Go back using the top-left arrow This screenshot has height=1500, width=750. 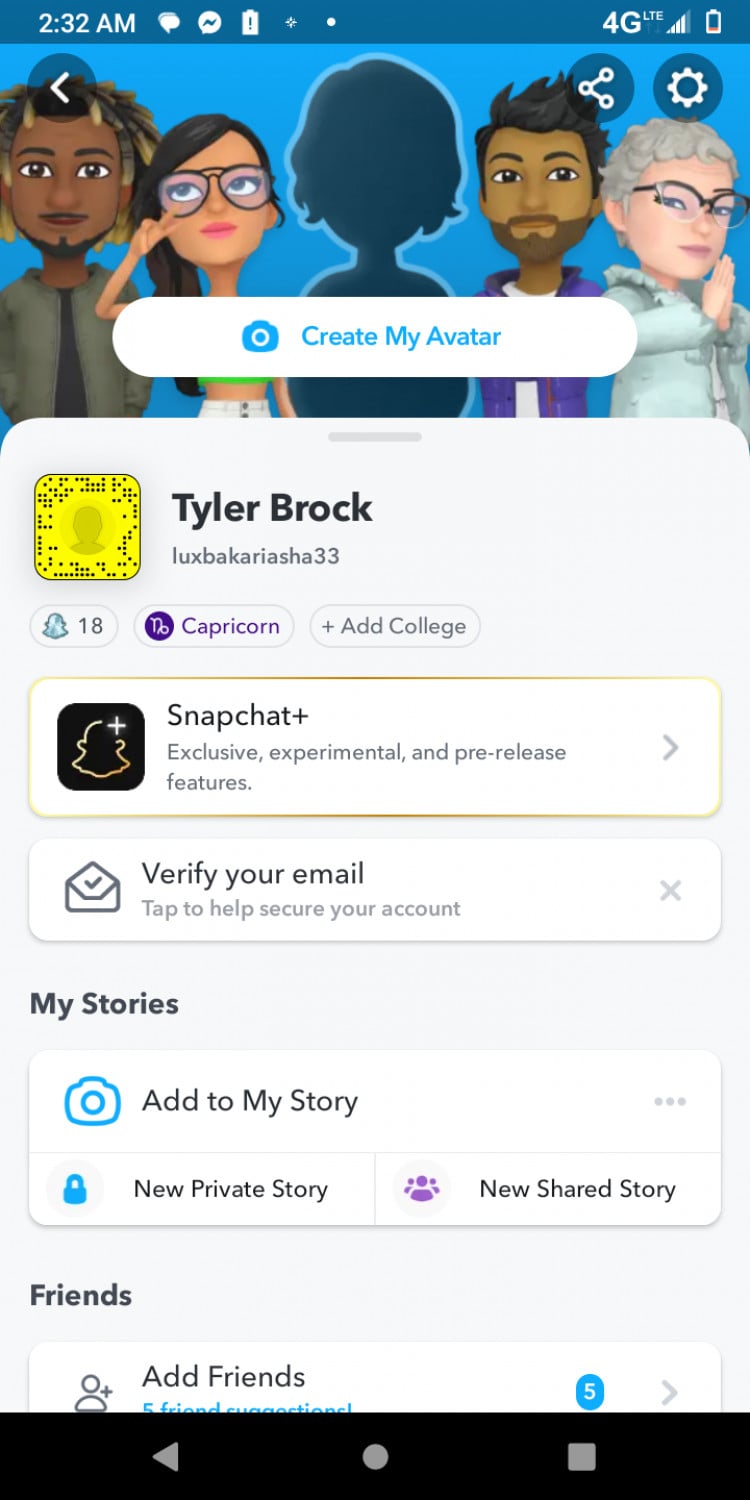click(x=61, y=89)
